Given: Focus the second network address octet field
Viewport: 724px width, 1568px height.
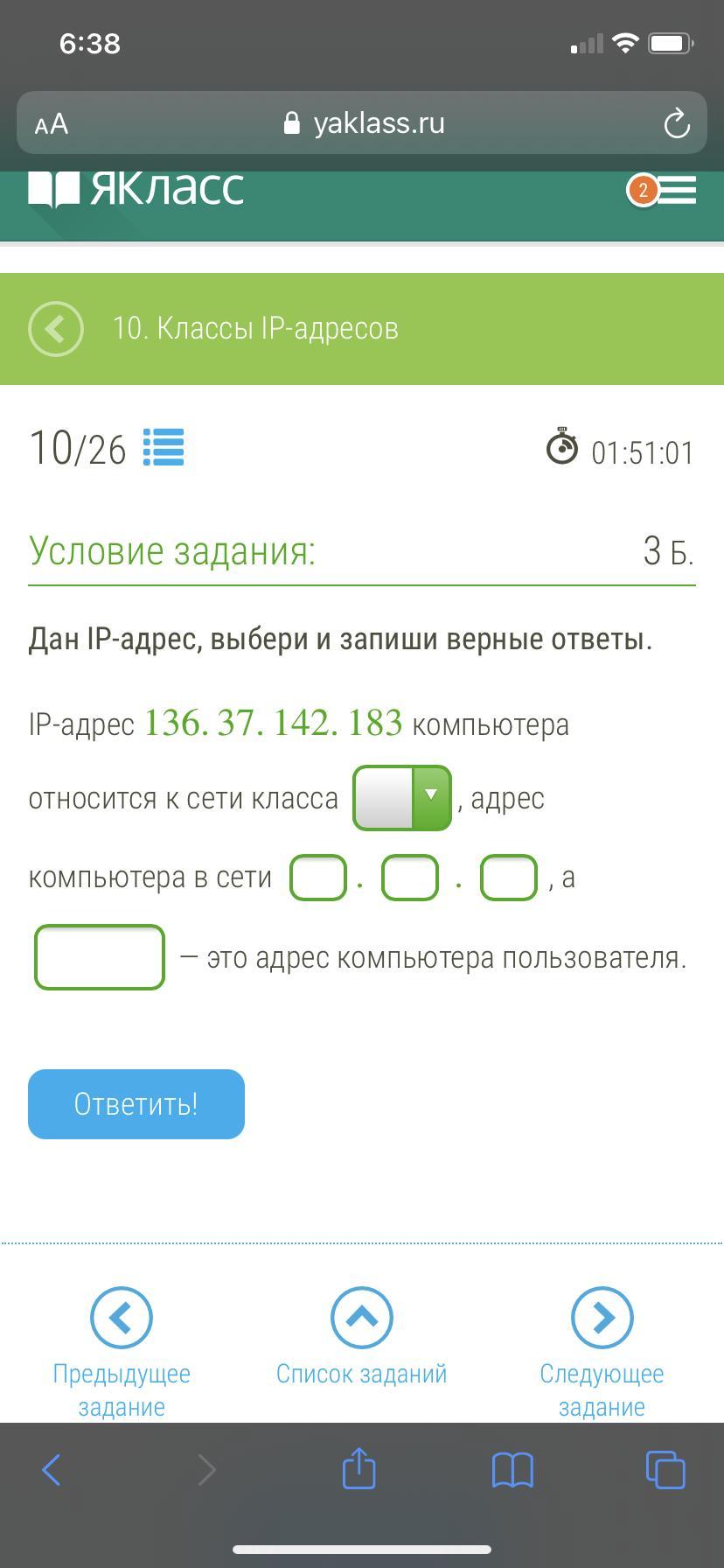Looking at the screenshot, I should 410,878.
